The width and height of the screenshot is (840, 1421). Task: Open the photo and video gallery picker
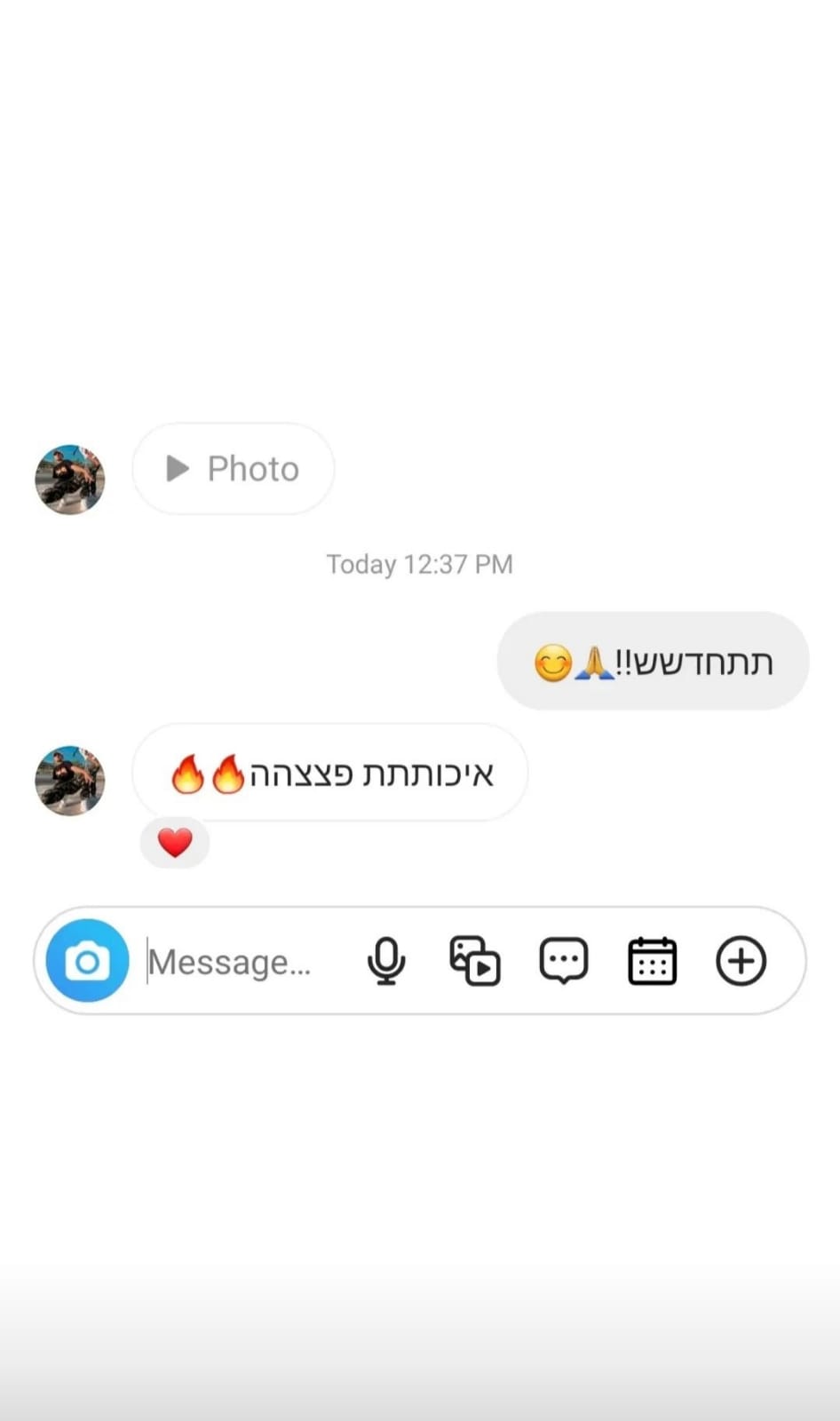click(475, 961)
